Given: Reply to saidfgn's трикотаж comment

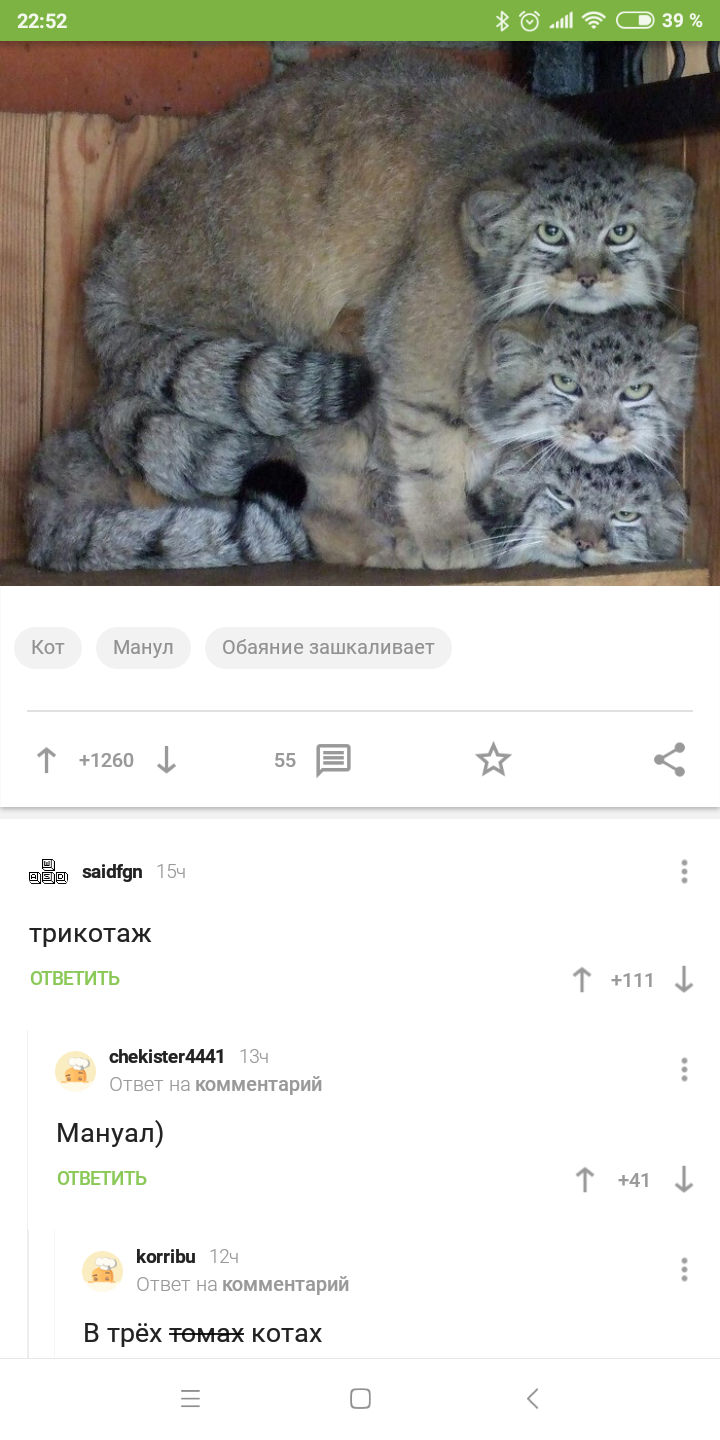Looking at the screenshot, I should click(75, 979).
